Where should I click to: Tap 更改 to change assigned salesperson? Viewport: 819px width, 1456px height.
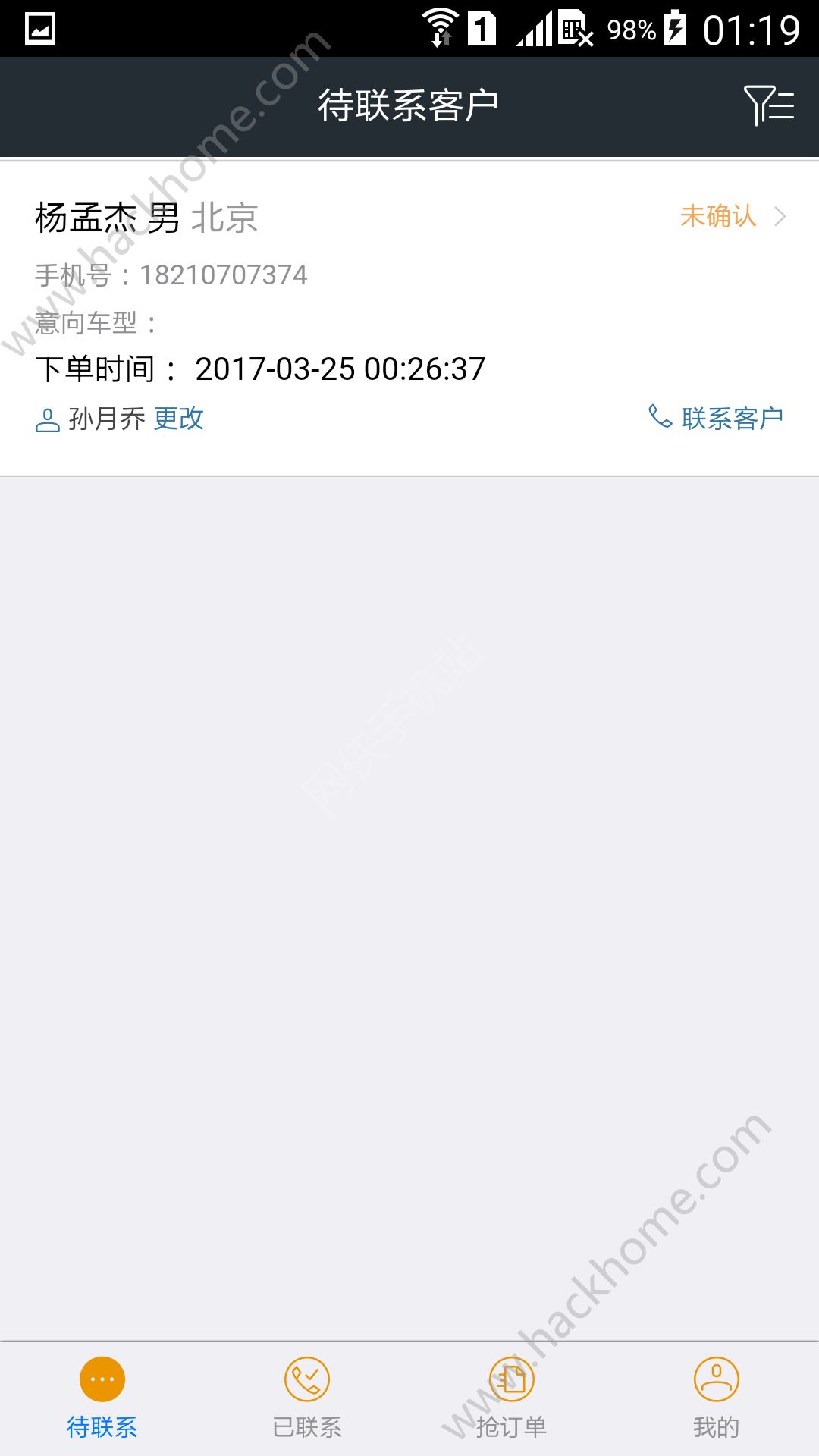[x=179, y=419]
